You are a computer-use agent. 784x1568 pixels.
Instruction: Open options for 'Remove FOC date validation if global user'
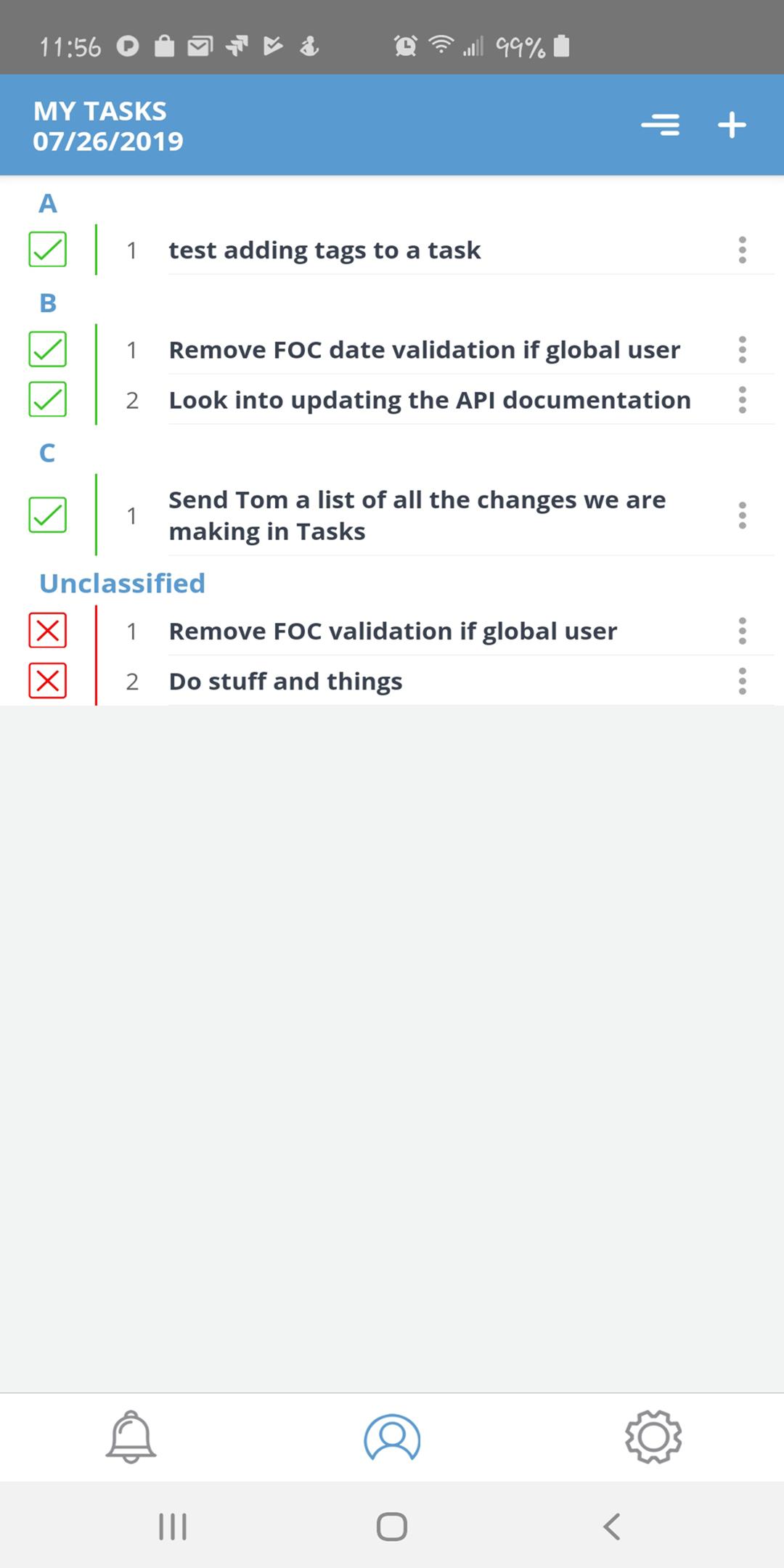[x=742, y=349]
